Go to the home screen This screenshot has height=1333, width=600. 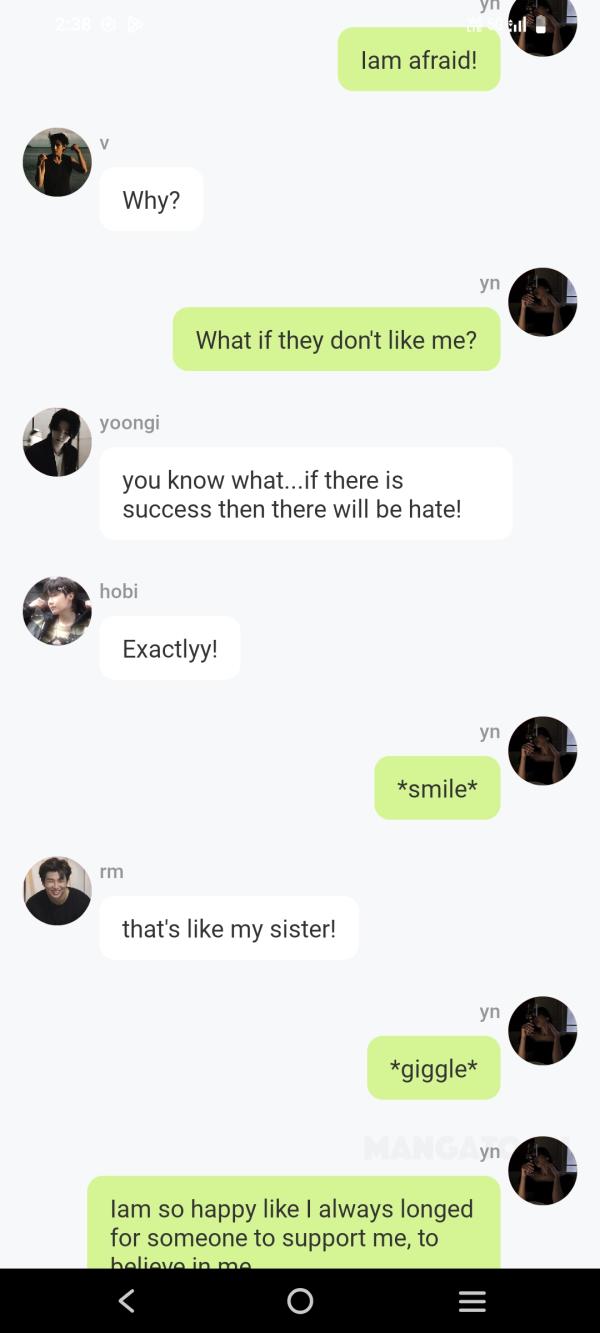pos(300,1300)
